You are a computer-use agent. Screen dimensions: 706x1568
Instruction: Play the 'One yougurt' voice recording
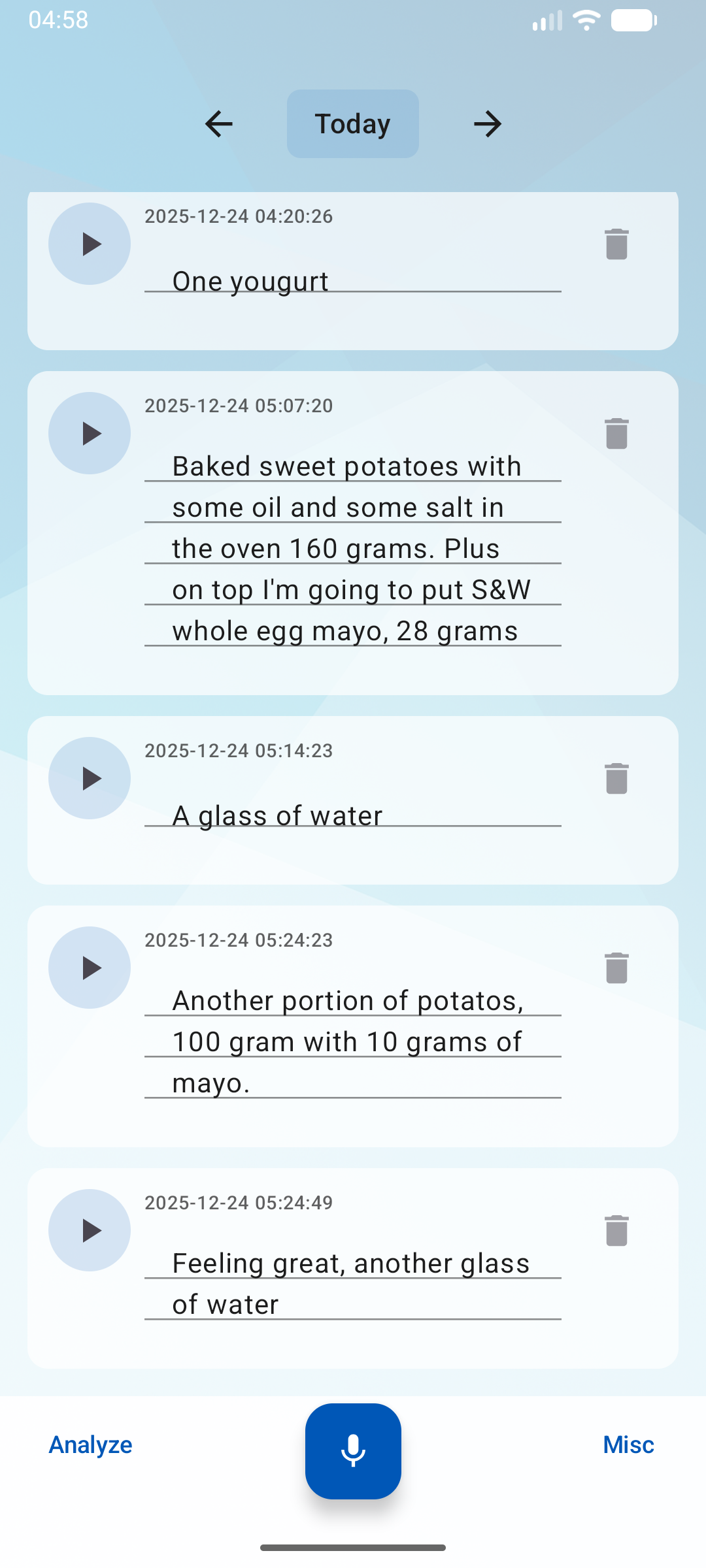[90, 243]
